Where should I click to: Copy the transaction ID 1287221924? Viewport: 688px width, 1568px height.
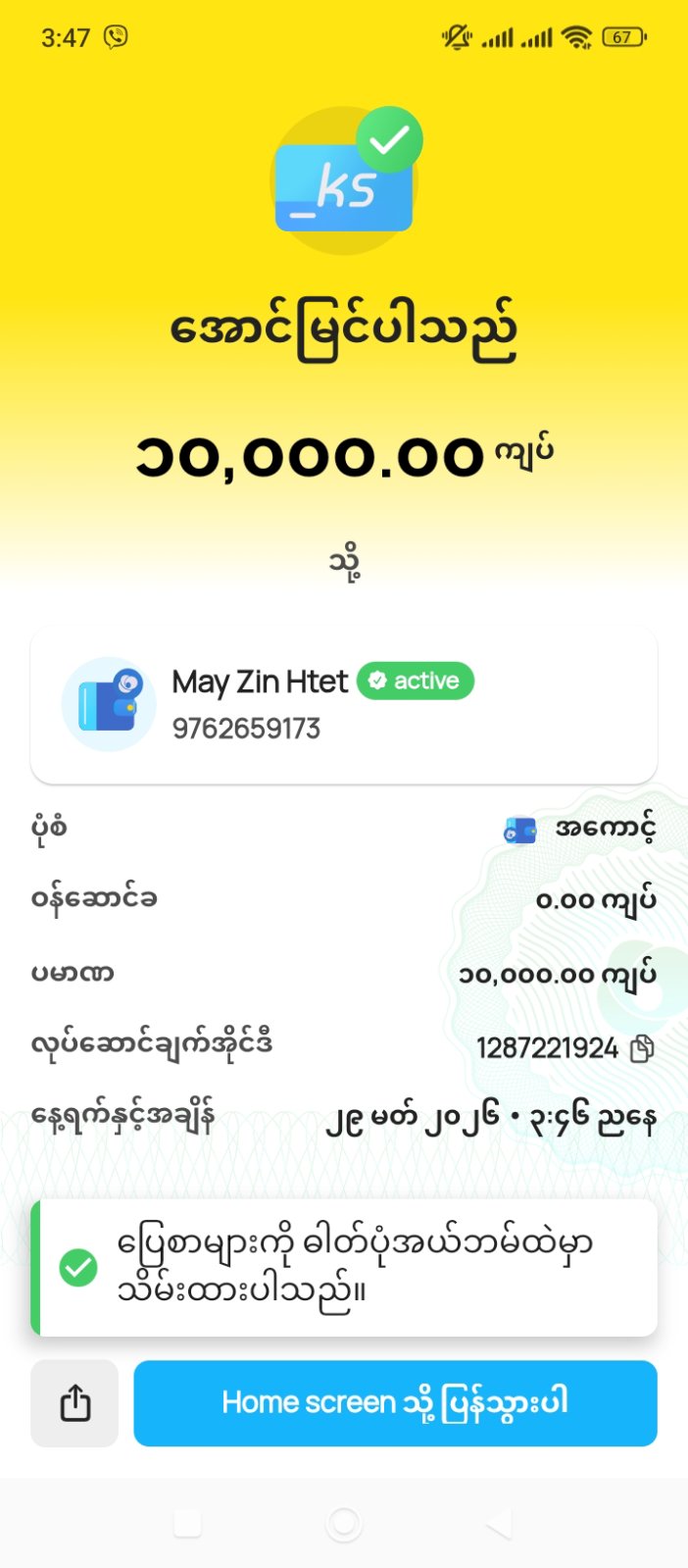click(x=642, y=1048)
